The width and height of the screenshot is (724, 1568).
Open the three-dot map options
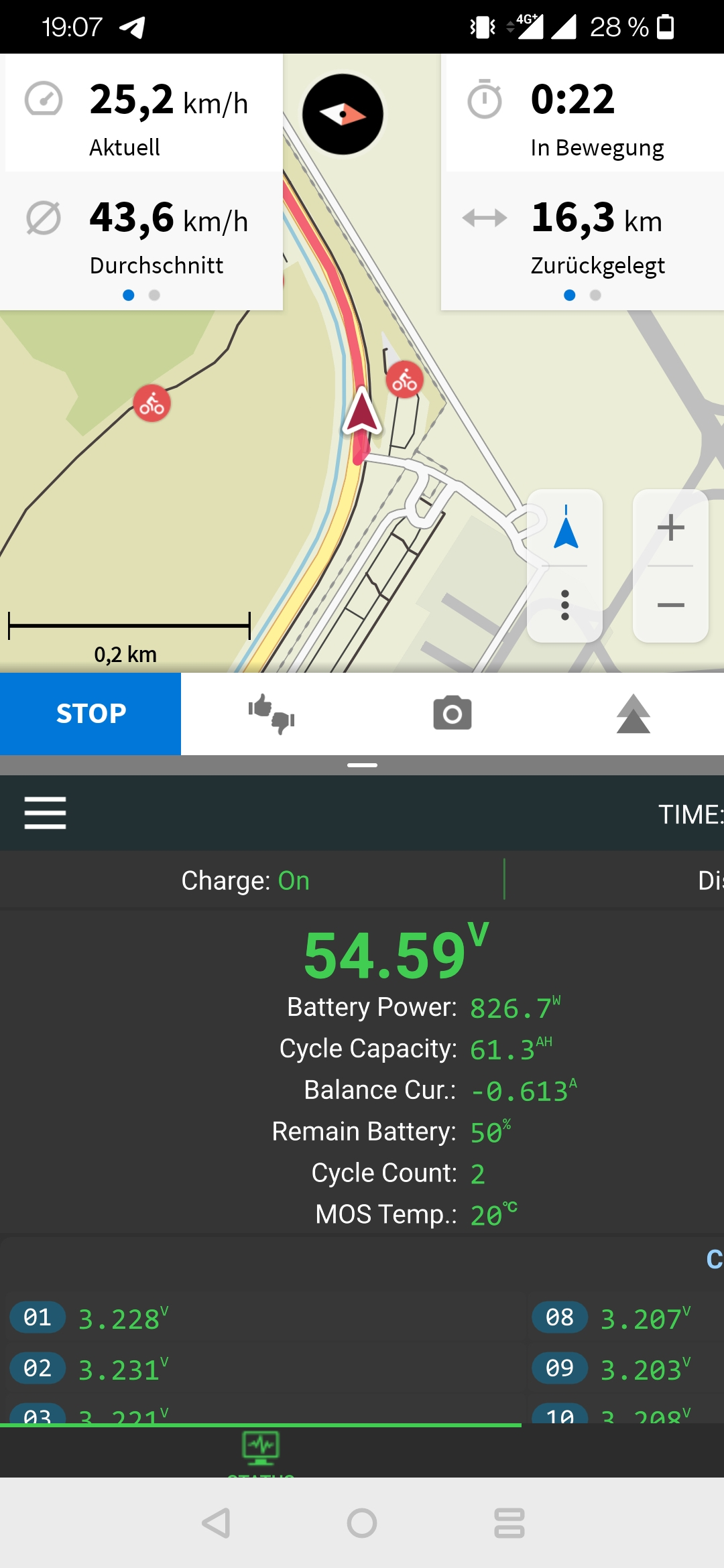click(565, 604)
